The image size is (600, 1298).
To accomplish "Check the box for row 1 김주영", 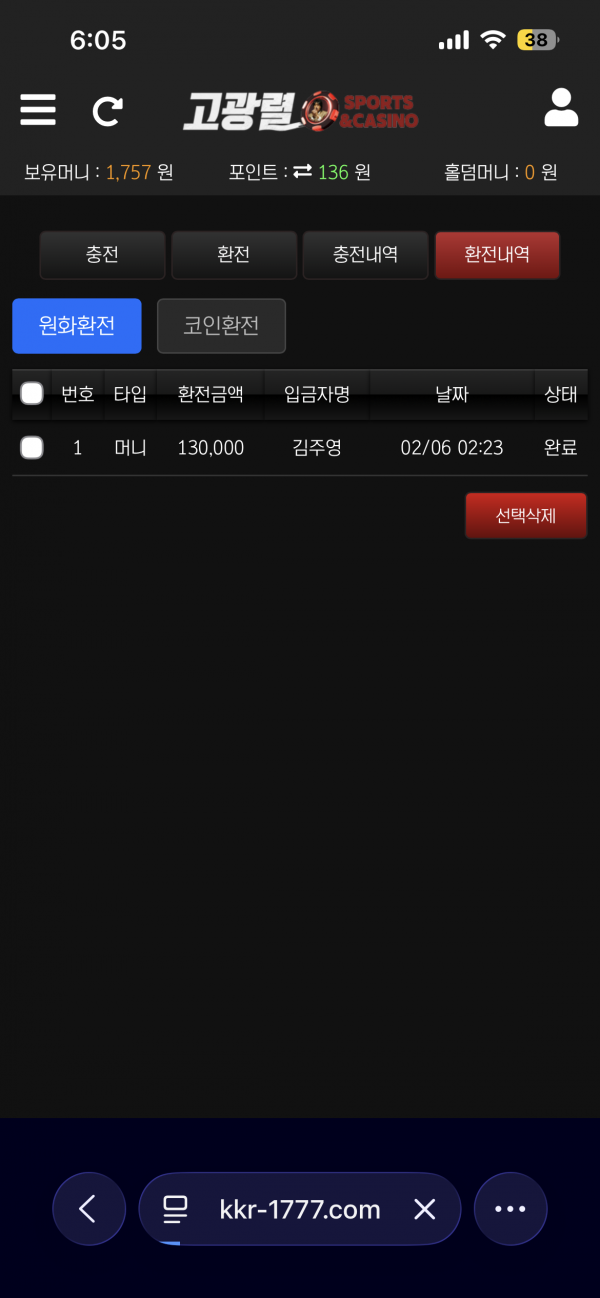I will (32, 447).
